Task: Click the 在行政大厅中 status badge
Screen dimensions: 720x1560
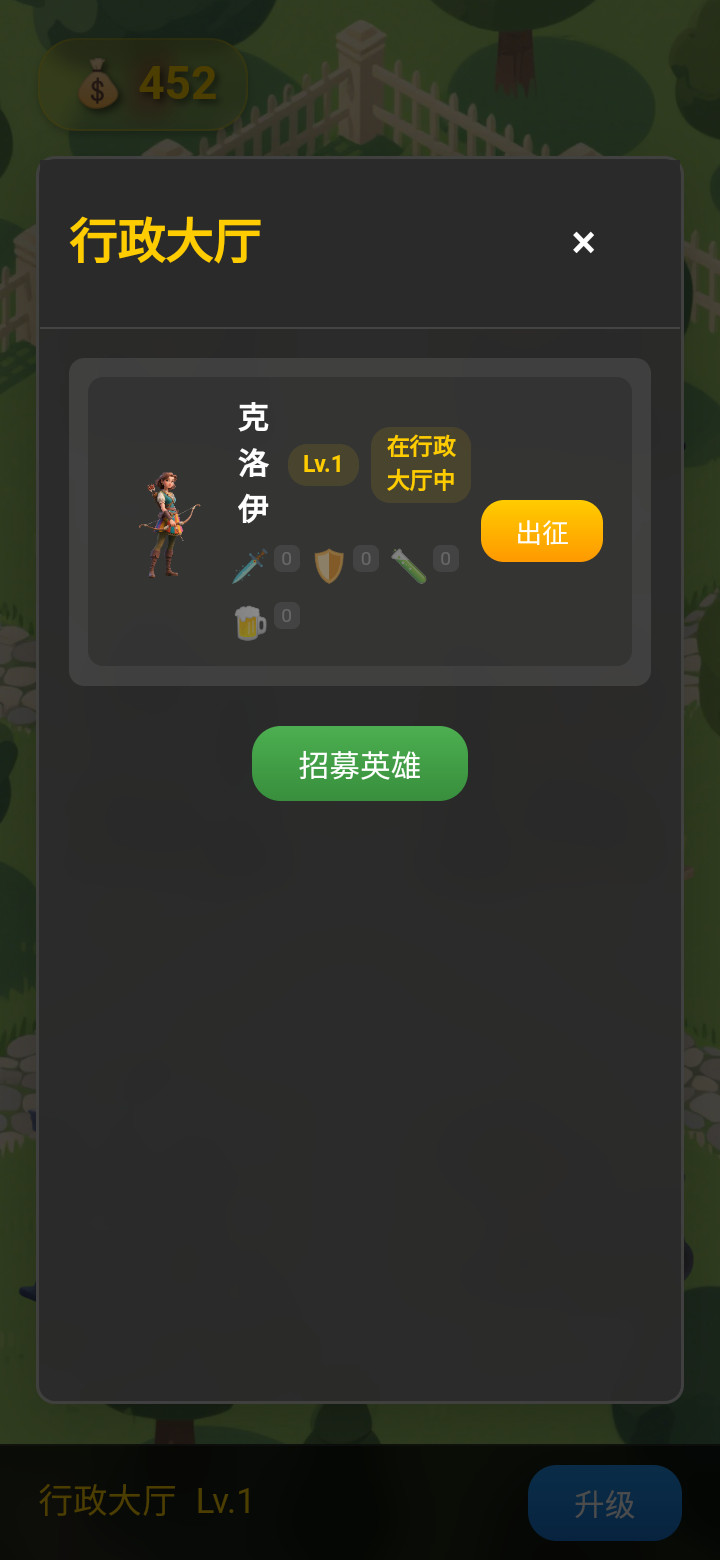Action: (420, 464)
